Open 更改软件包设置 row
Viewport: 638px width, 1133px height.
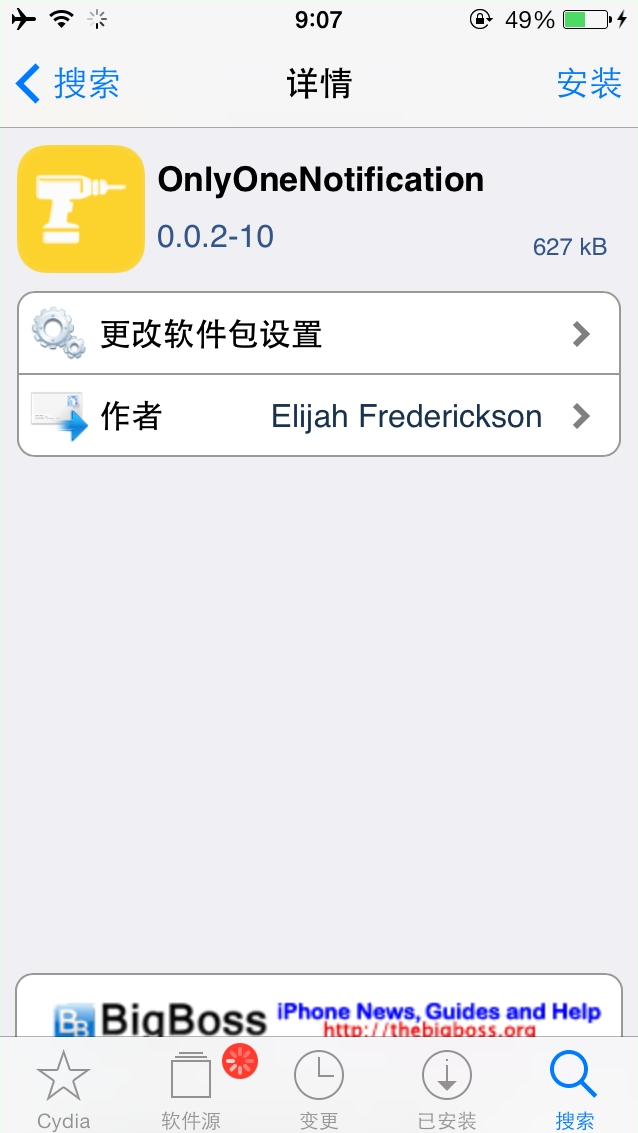[x=319, y=333]
